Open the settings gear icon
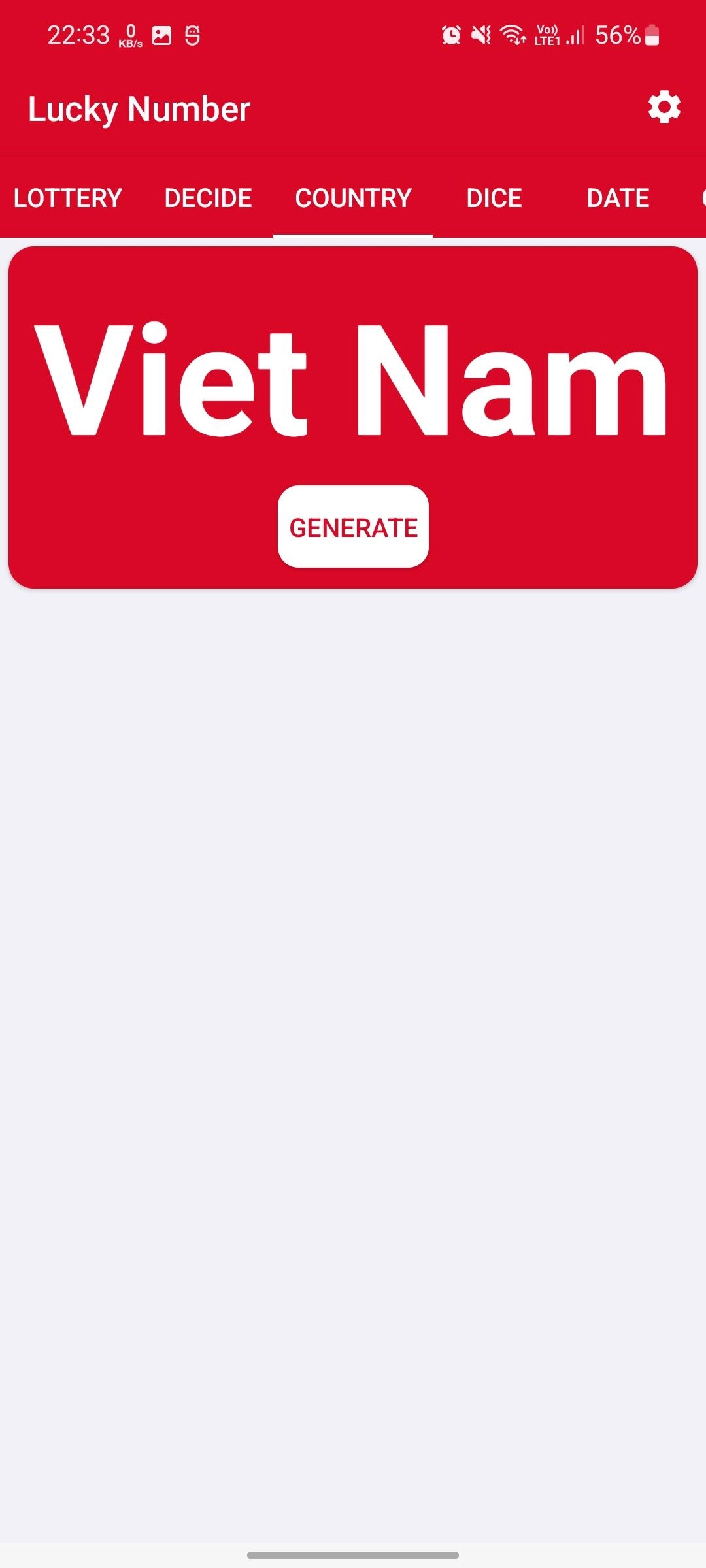Screen dimensions: 706x1568 tap(664, 108)
